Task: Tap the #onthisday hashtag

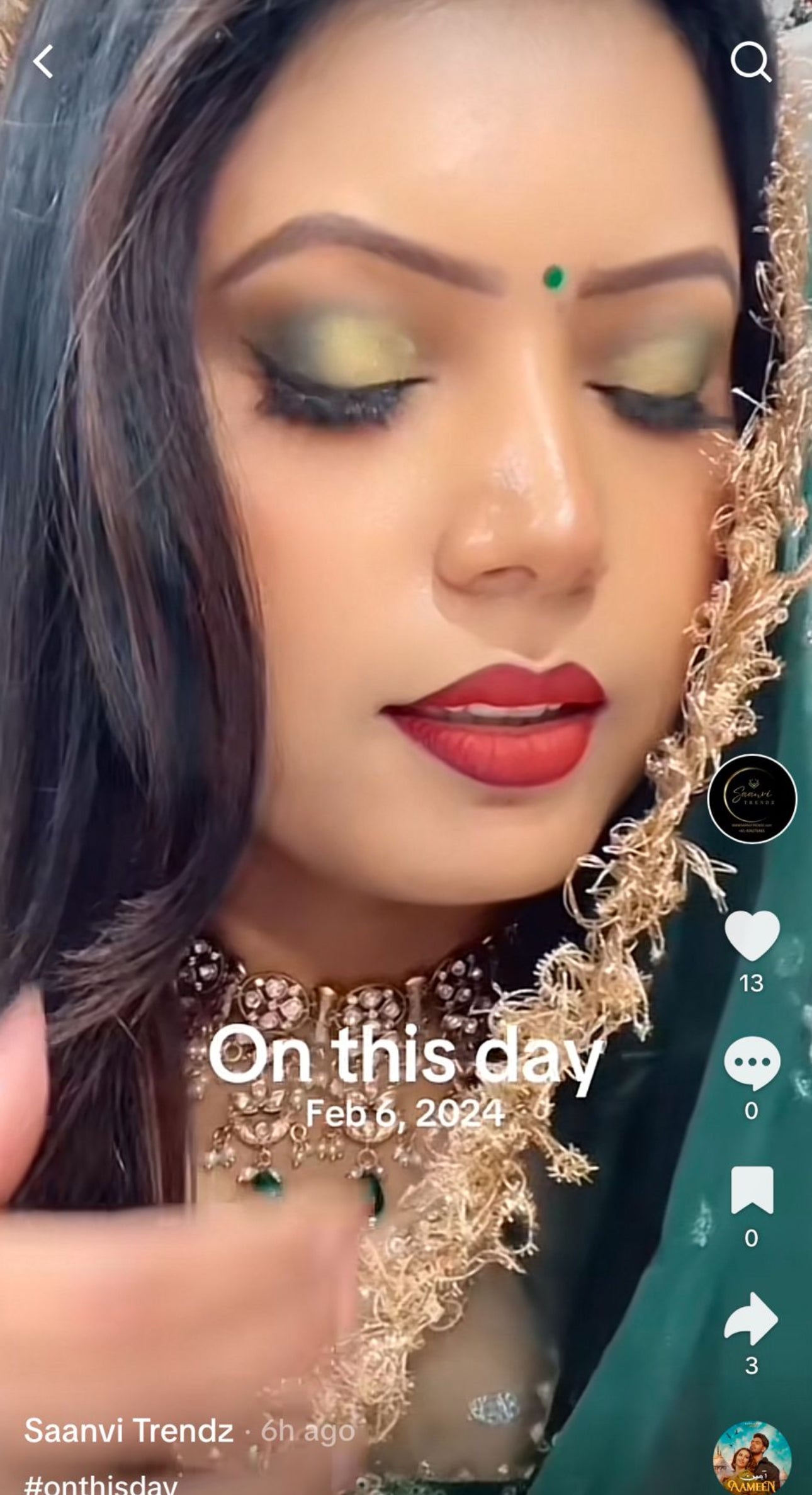Action: pos(101,1484)
